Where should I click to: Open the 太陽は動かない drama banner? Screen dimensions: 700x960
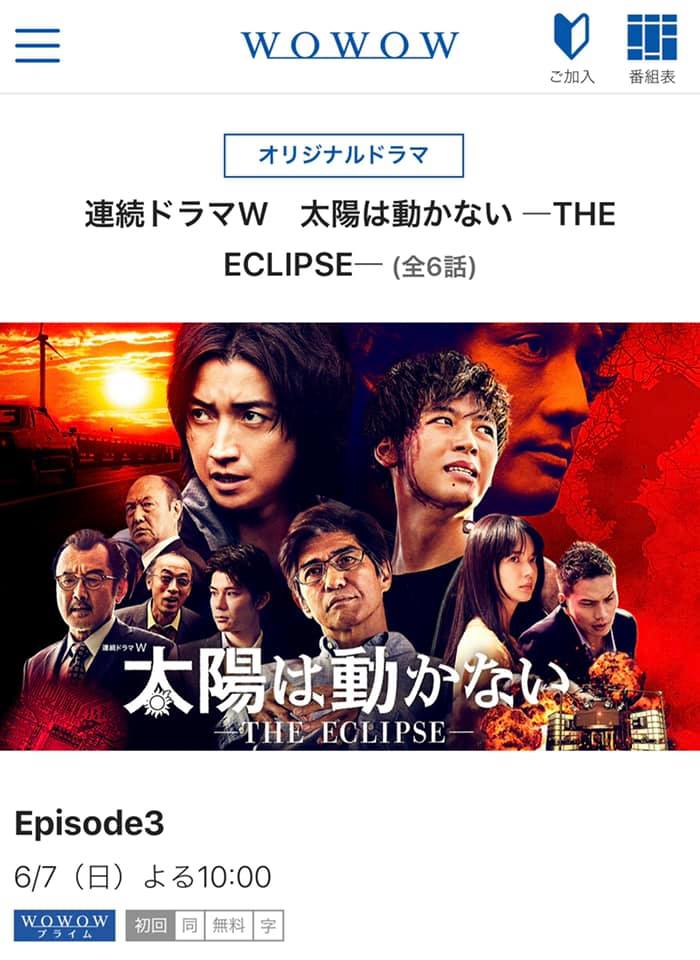pos(350,536)
